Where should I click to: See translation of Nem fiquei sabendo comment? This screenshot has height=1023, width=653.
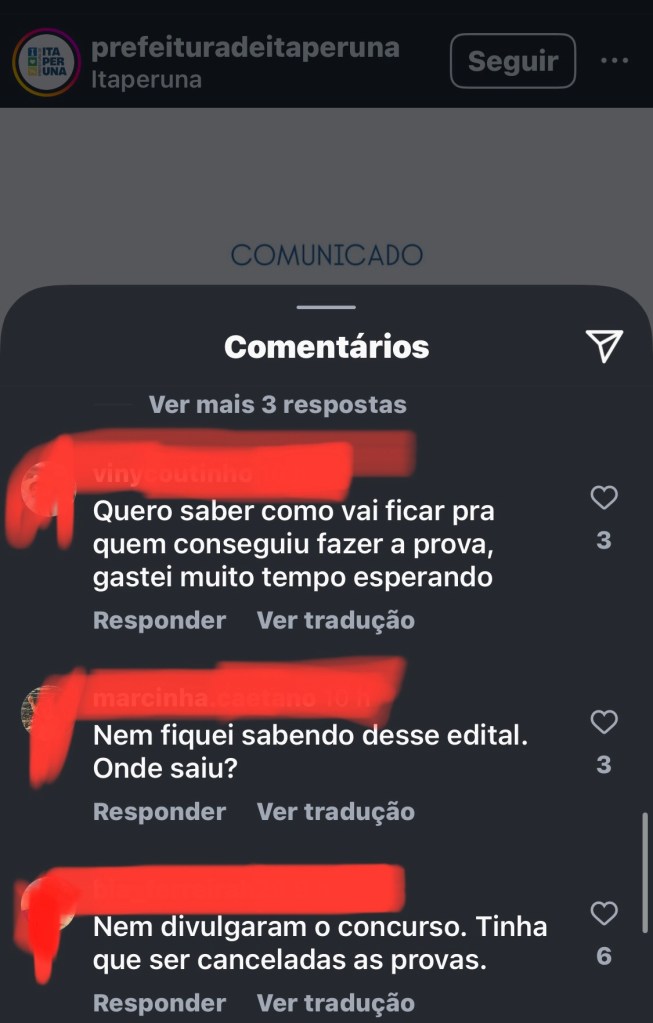pyautogui.click(x=335, y=811)
